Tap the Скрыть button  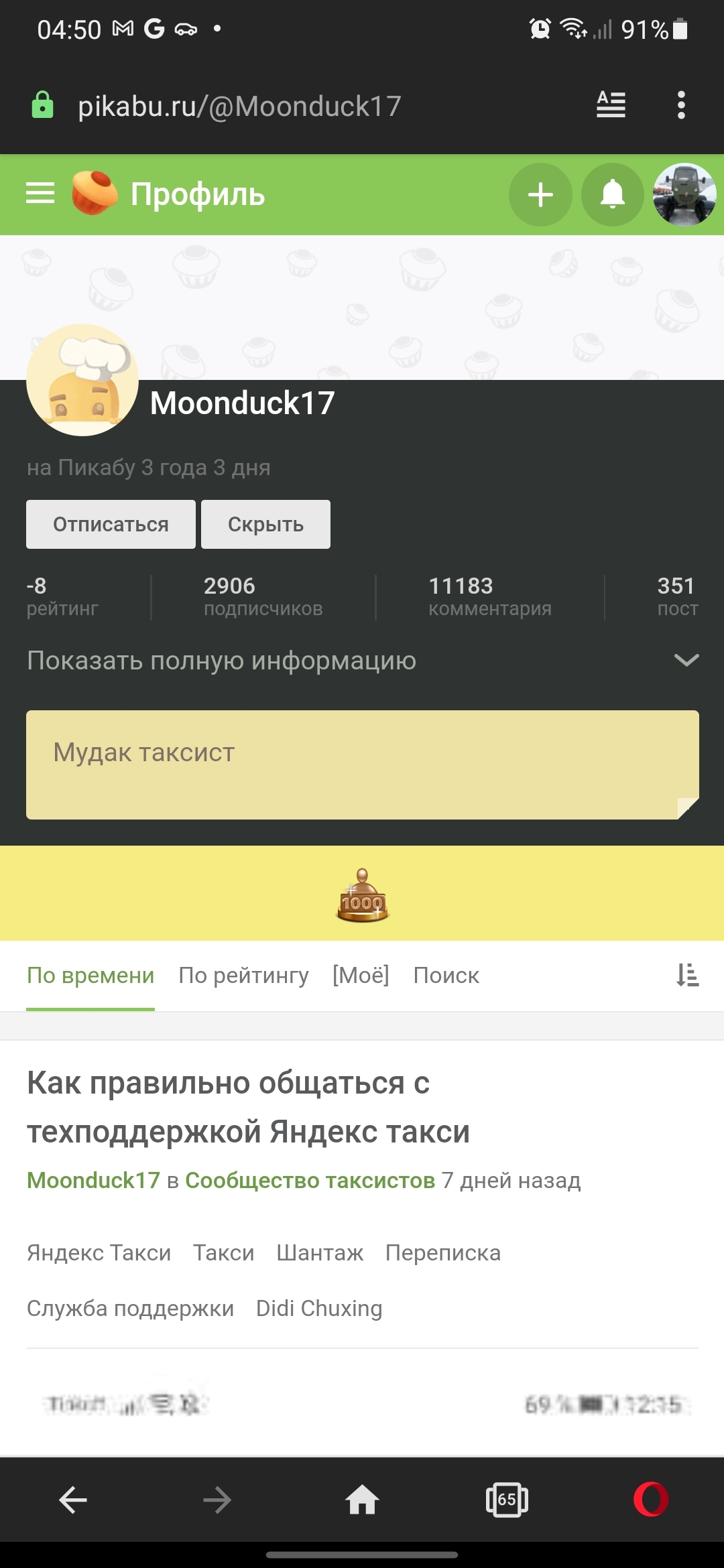[265, 524]
